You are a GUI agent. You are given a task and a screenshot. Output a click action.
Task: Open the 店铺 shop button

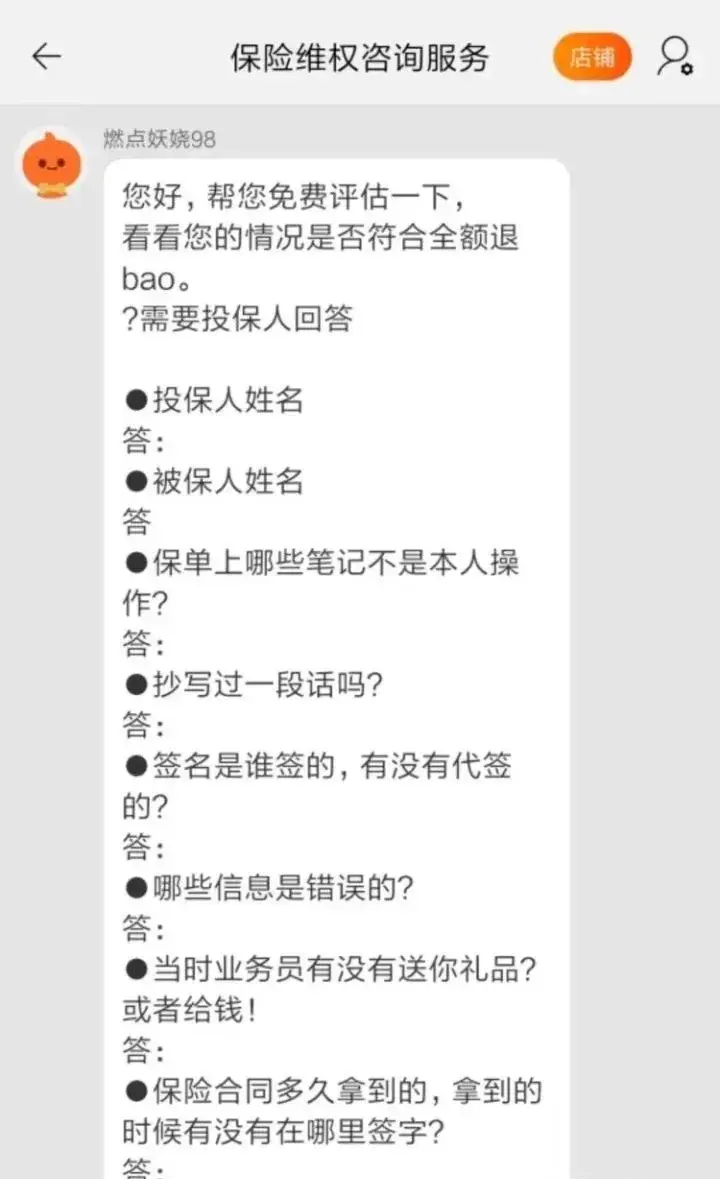(x=592, y=57)
